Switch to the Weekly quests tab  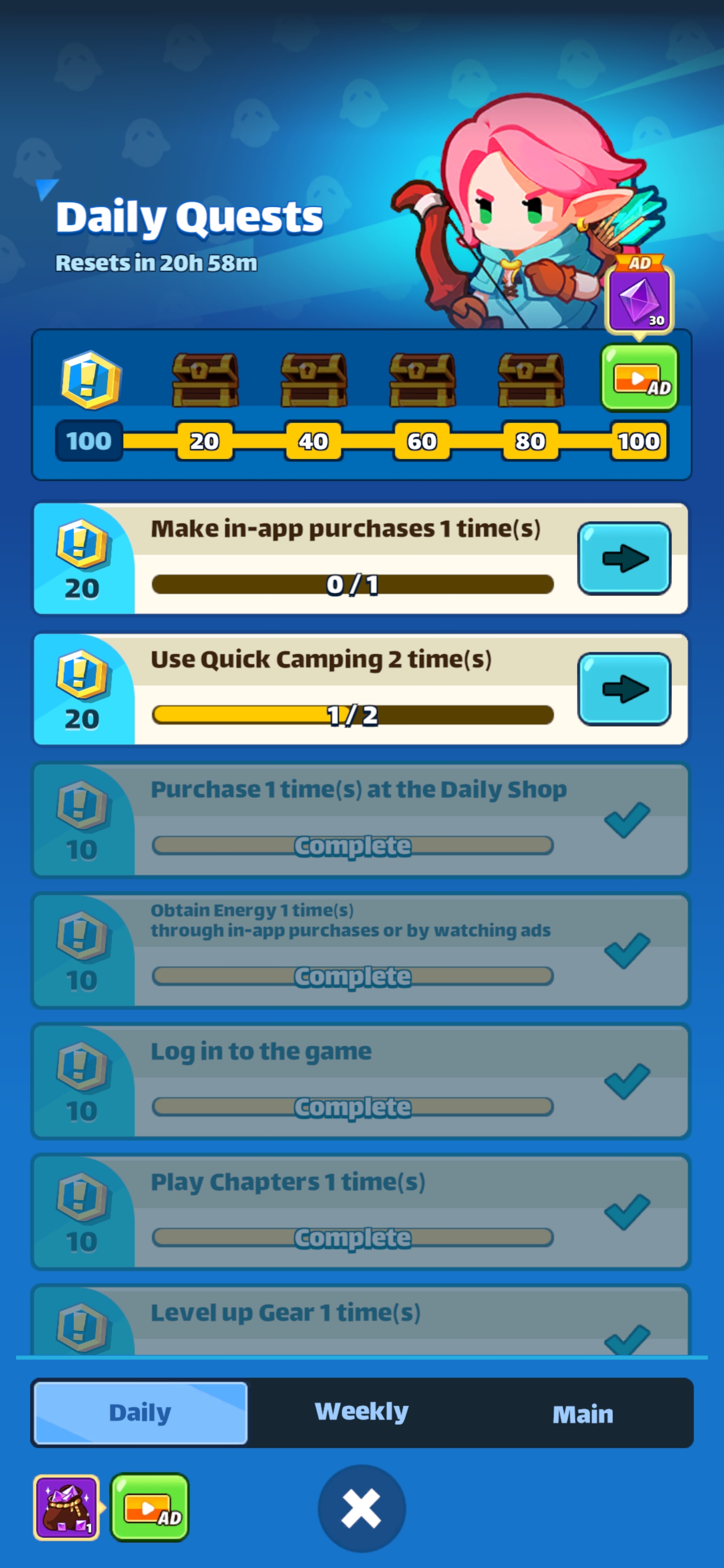coord(361,1412)
